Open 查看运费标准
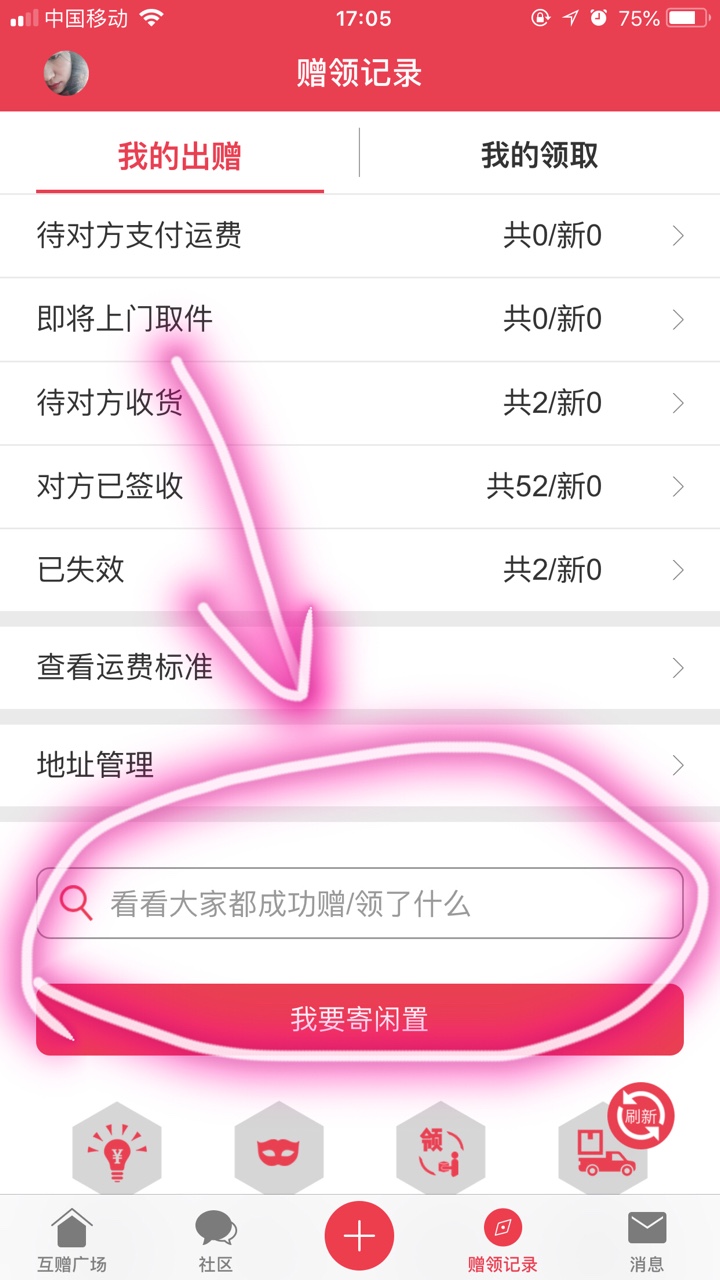 (x=360, y=668)
